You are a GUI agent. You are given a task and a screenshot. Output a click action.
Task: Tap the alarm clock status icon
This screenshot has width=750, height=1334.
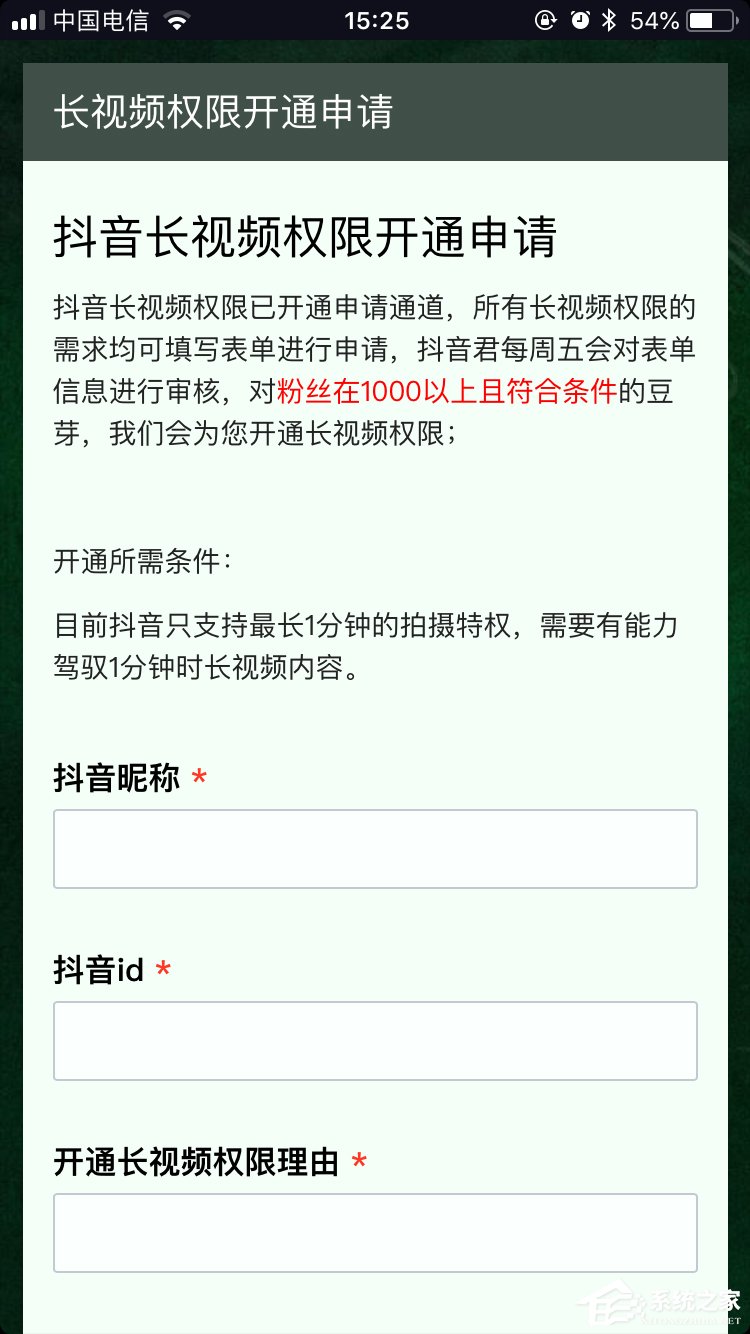pos(582,18)
